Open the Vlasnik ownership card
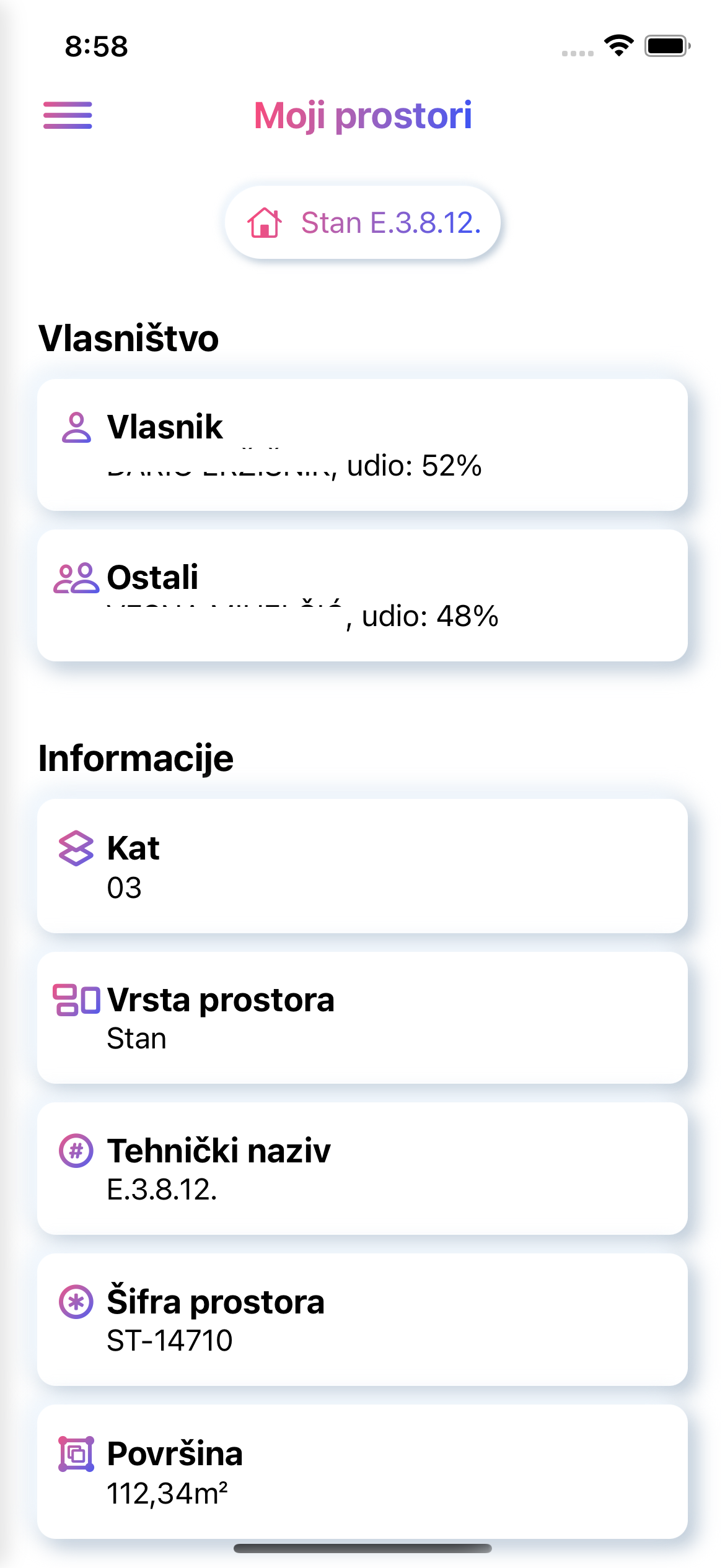725x1568 pixels. (362, 443)
